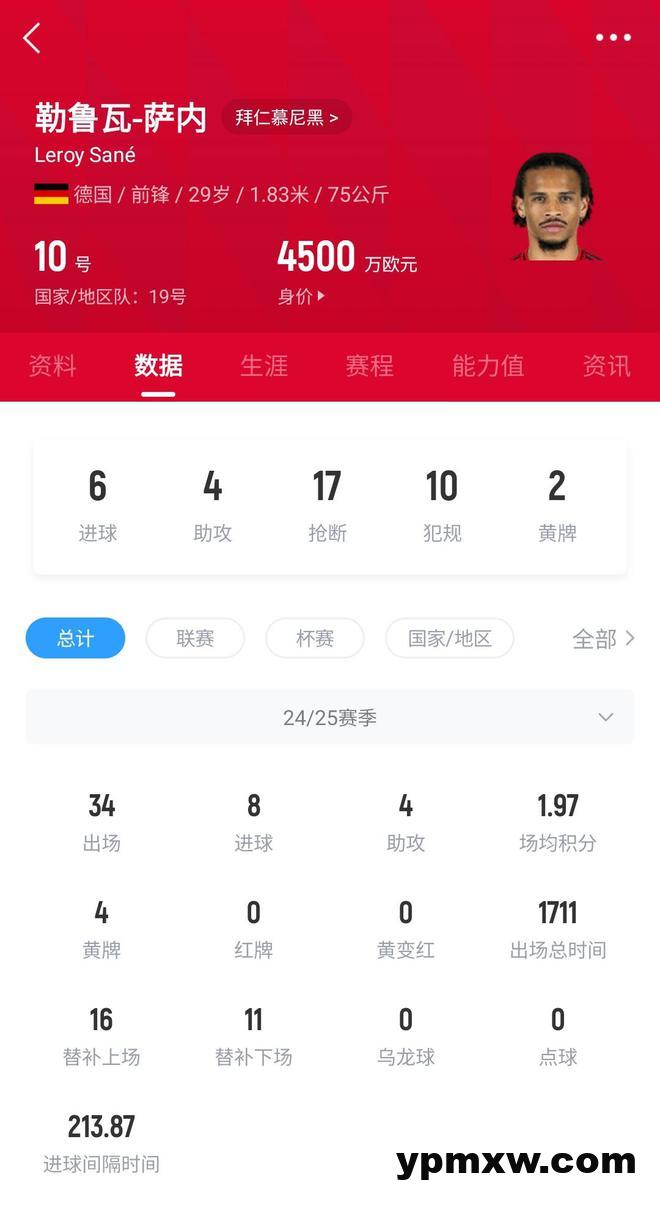The image size is (660, 1205).
Task: Open the 生涯 career tab
Action: (x=264, y=366)
